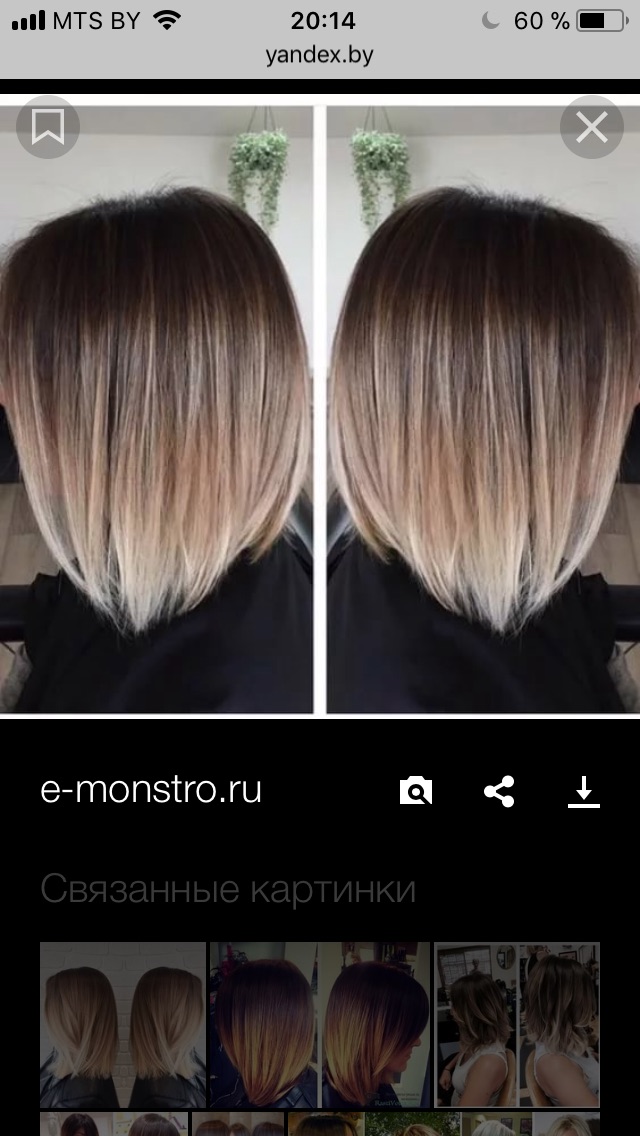Open third related wavy bob thumbnail
The width and height of the screenshot is (640, 1136).
point(517,1024)
